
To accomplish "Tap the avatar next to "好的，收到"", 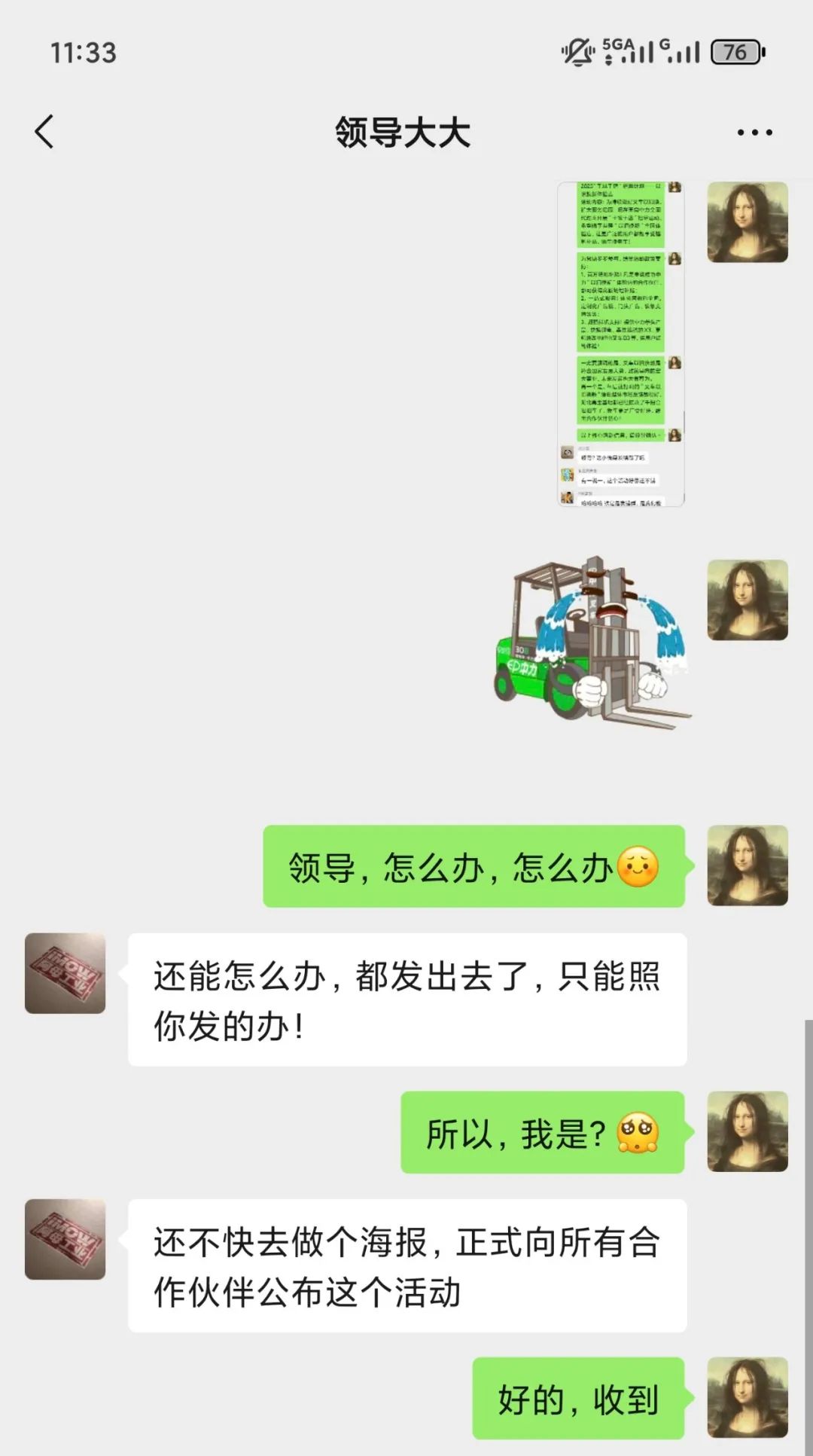I will [x=748, y=1397].
